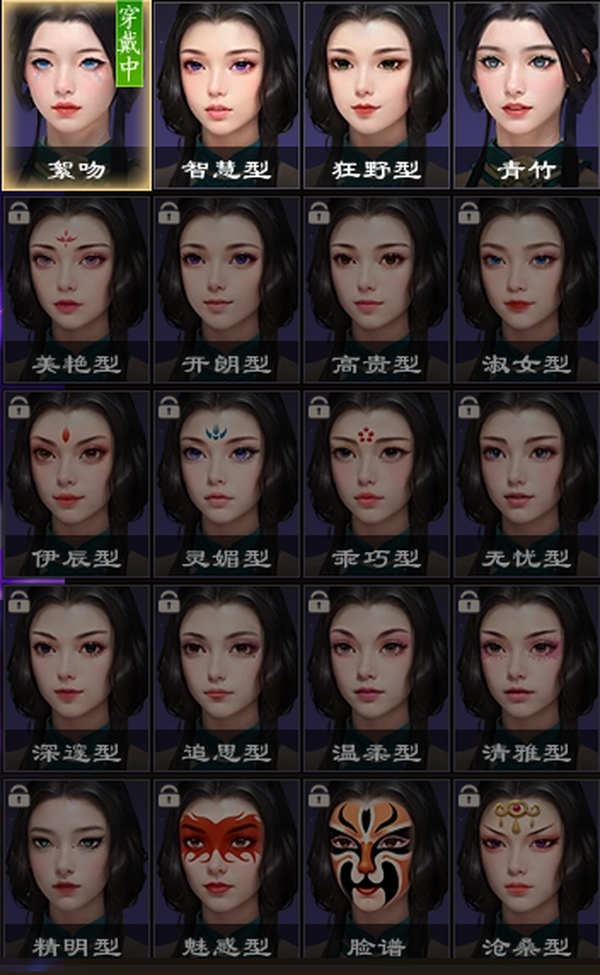Select the 深邃型 face option
The height and width of the screenshot is (975, 600).
coord(76,679)
